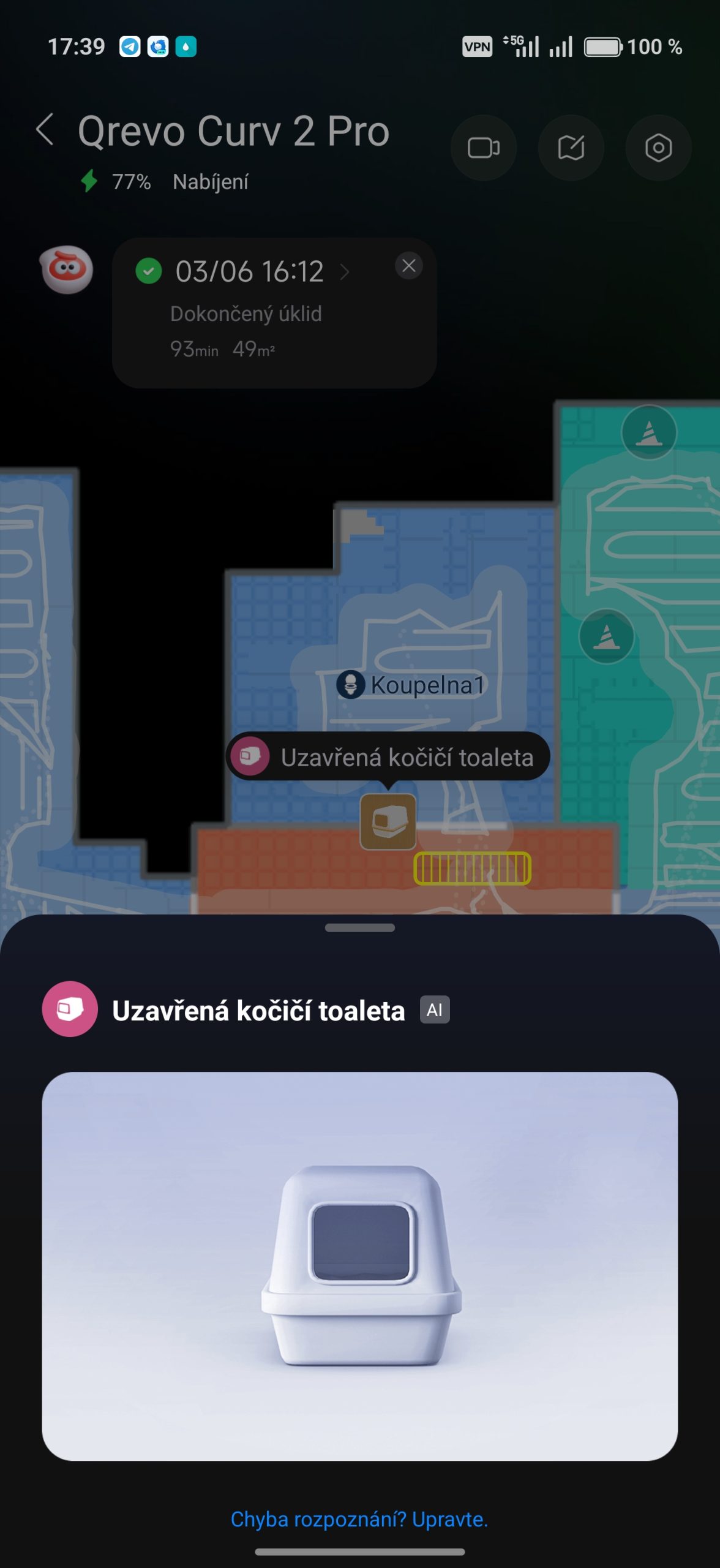Open the map editing icon

tap(571, 148)
